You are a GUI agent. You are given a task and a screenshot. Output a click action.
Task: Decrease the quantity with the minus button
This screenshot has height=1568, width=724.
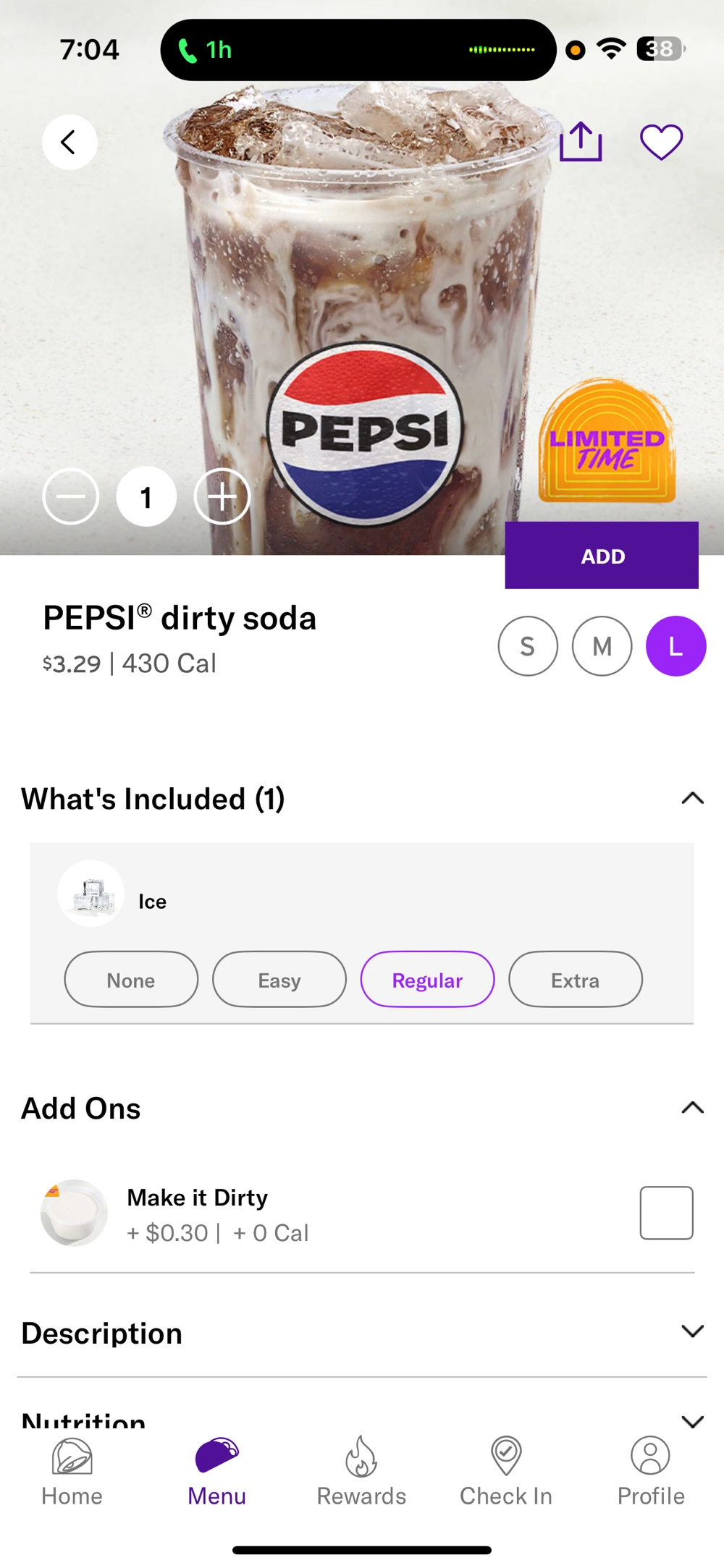[x=71, y=497]
